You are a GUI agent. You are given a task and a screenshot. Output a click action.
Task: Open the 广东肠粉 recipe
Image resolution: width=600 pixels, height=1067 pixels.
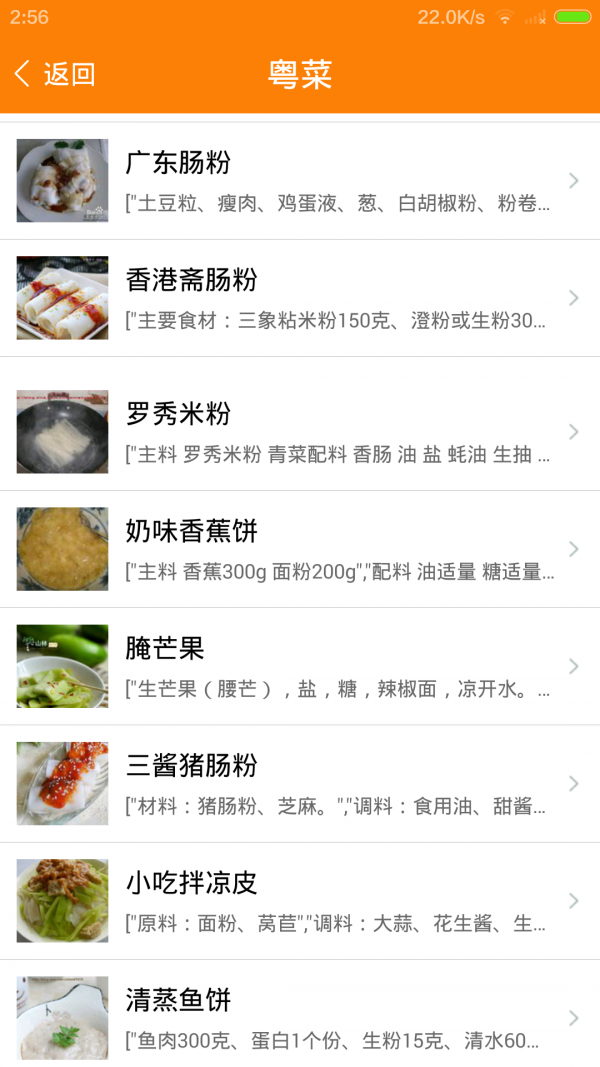[300, 181]
